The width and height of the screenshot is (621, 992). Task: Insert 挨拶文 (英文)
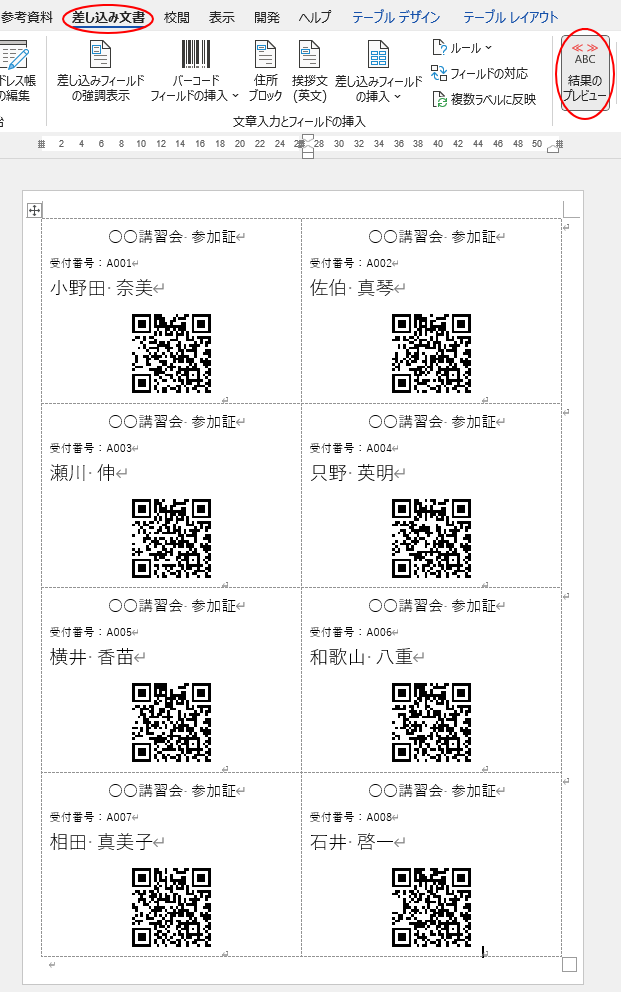[310, 73]
